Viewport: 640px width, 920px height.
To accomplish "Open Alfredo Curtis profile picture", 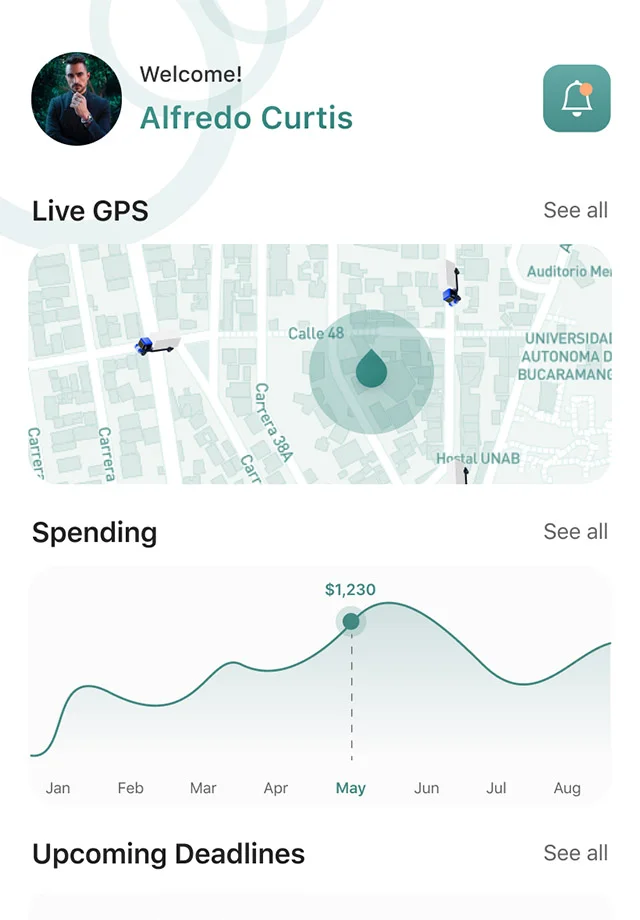I will pyautogui.click(x=77, y=99).
